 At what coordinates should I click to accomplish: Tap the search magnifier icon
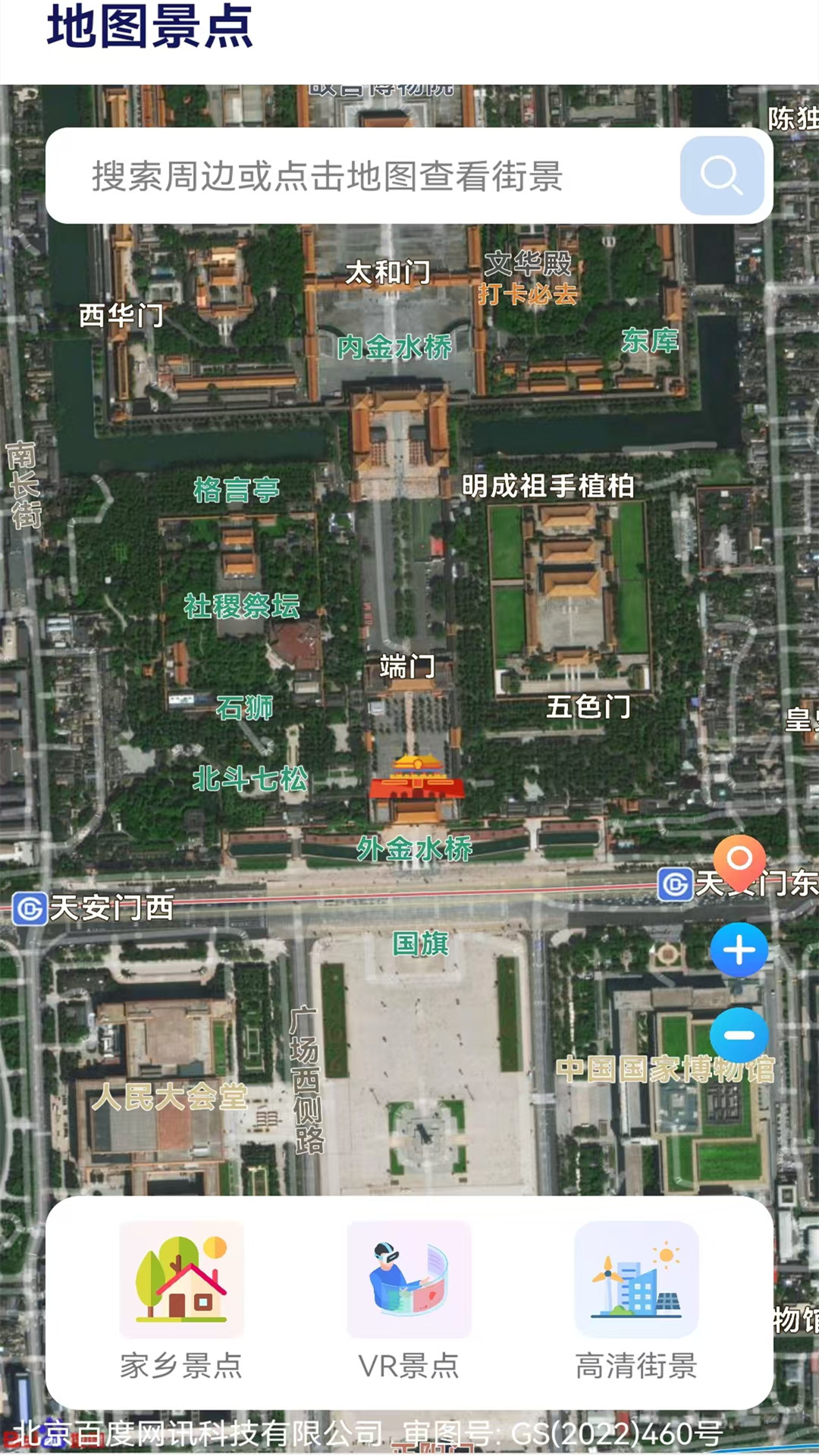point(722,175)
